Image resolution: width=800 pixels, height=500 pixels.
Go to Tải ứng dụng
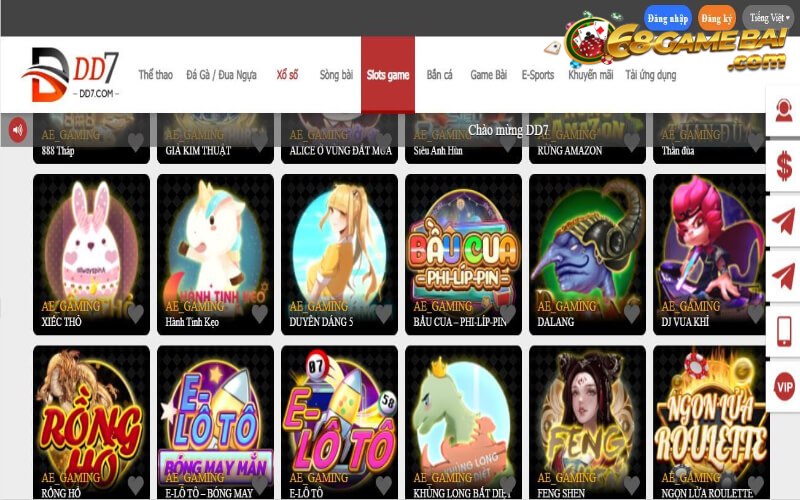(650, 75)
